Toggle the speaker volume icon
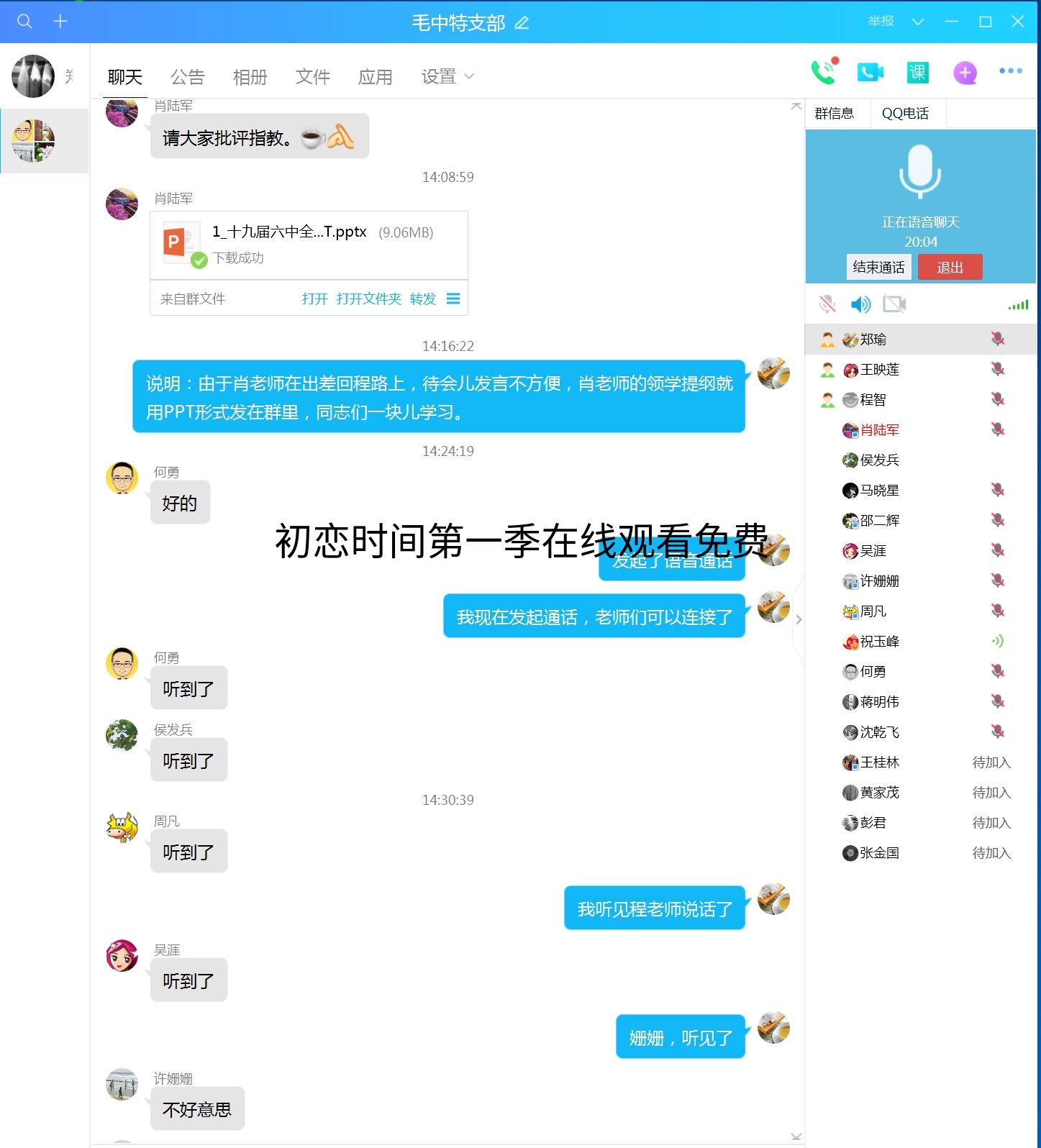Image resolution: width=1041 pixels, height=1148 pixels. (860, 304)
